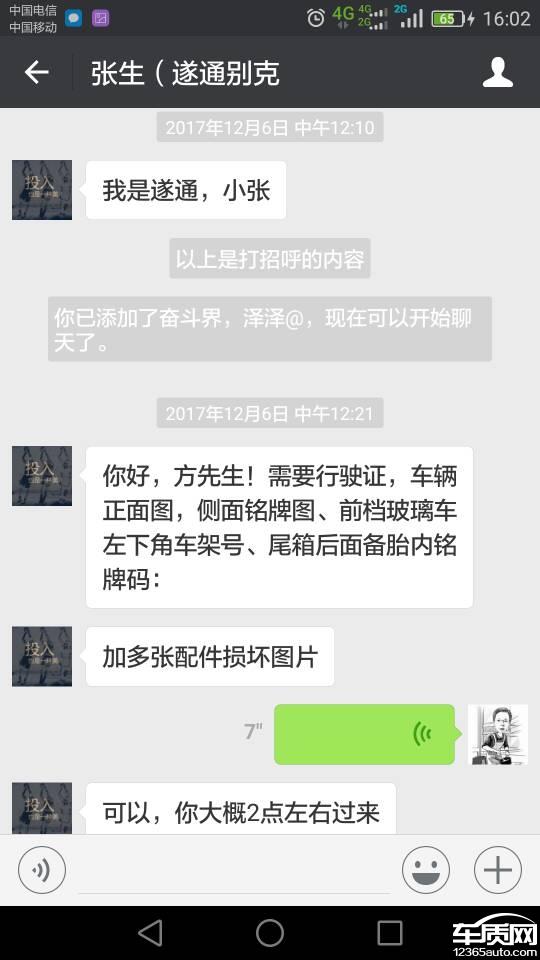Tap the system home button

(x=269, y=932)
